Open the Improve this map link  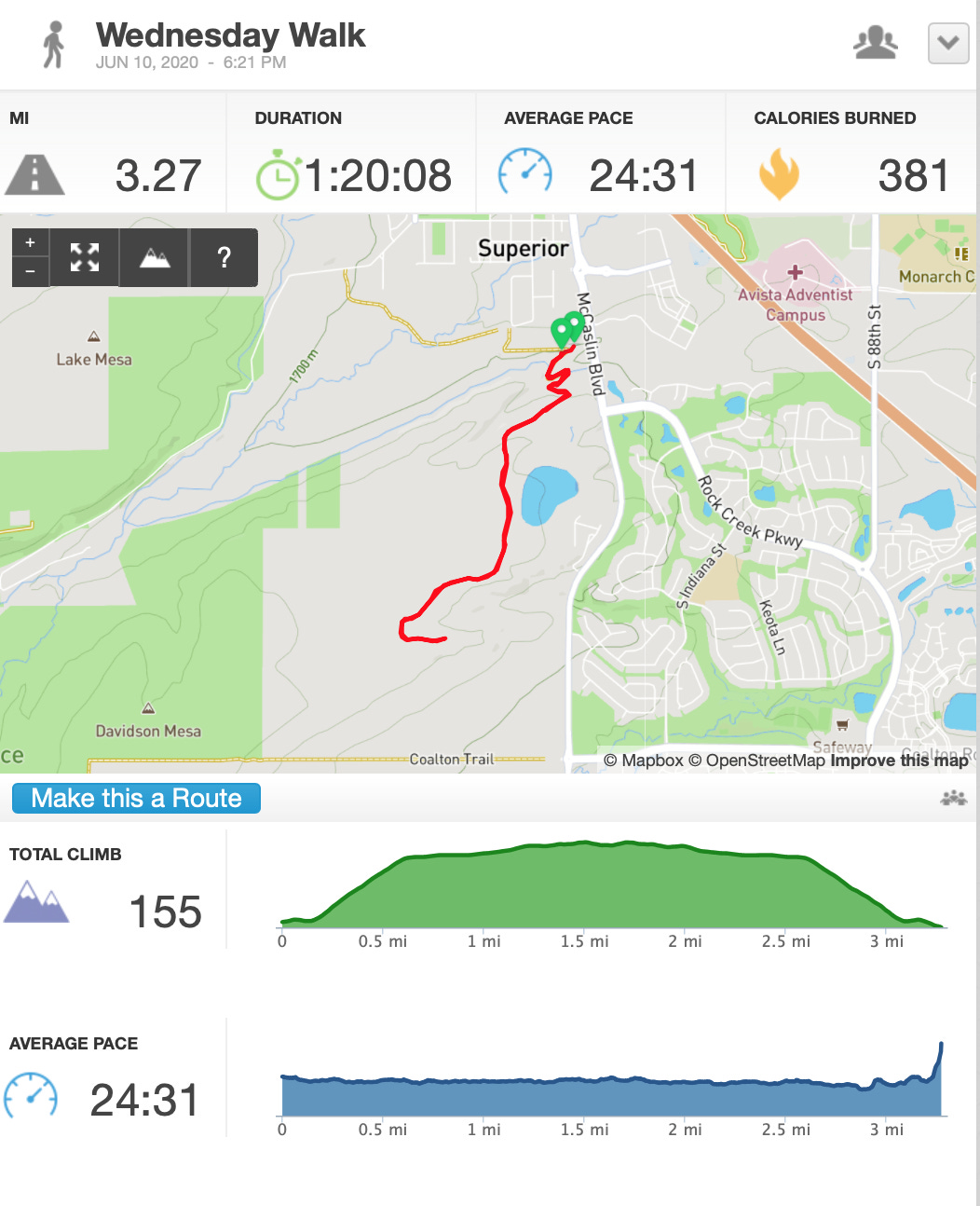pyautogui.click(x=899, y=761)
